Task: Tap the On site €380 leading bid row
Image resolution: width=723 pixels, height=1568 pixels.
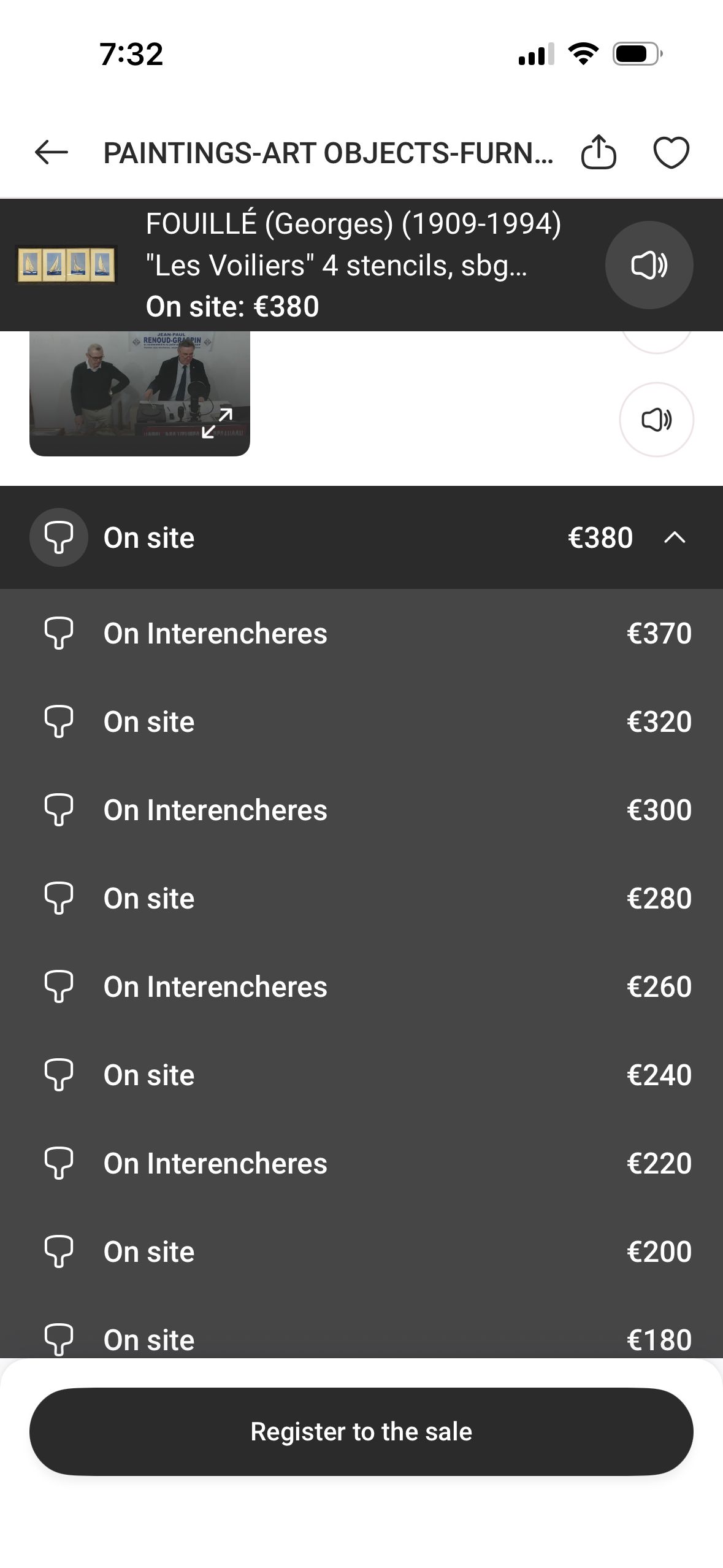Action: point(307,537)
